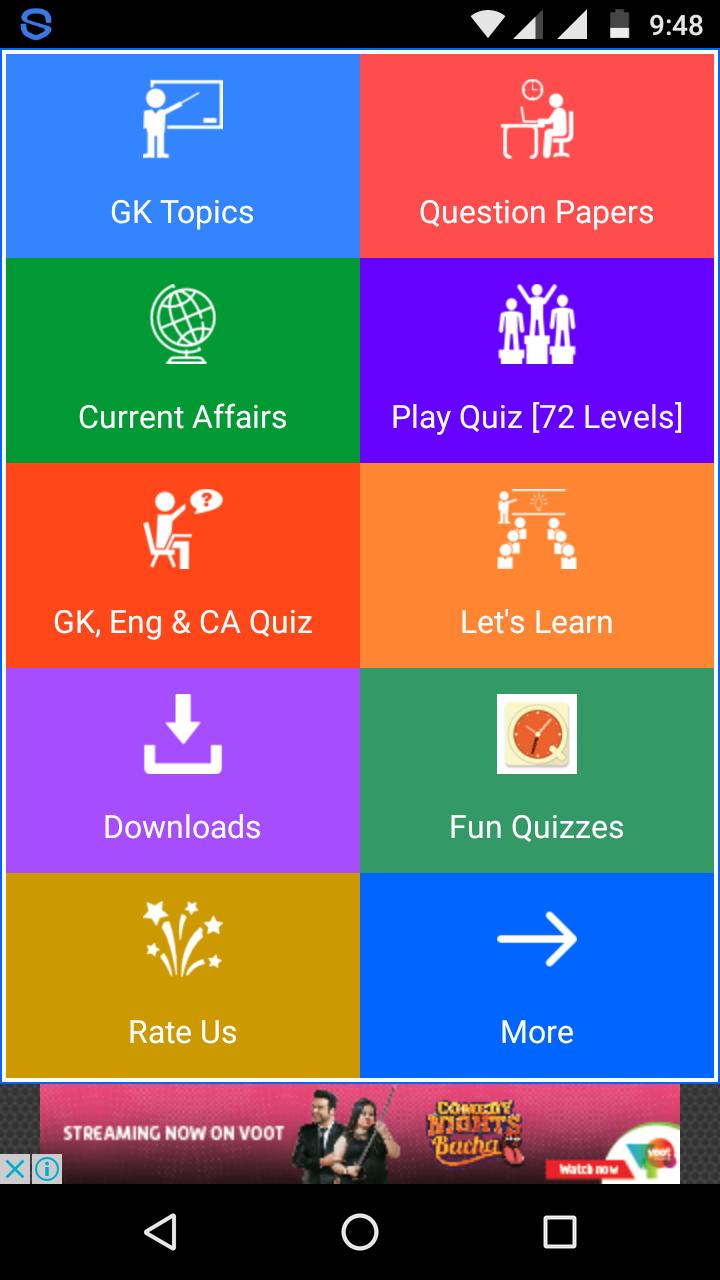Open the ad info icon

(47, 1168)
